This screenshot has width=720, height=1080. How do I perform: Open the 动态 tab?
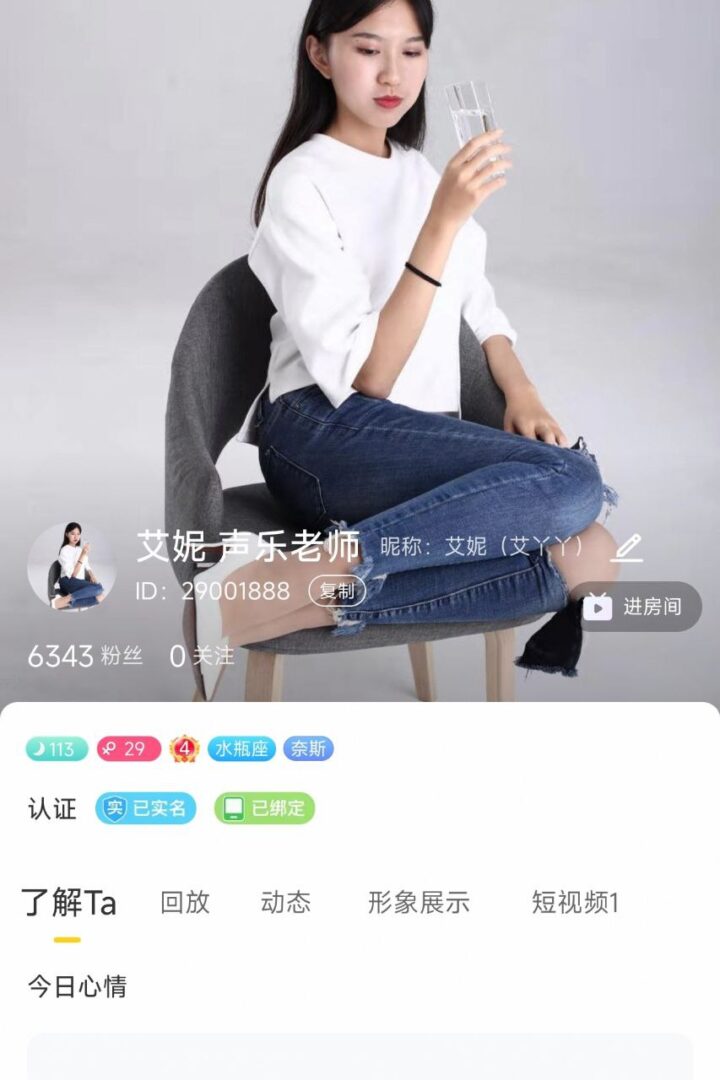tap(286, 902)
